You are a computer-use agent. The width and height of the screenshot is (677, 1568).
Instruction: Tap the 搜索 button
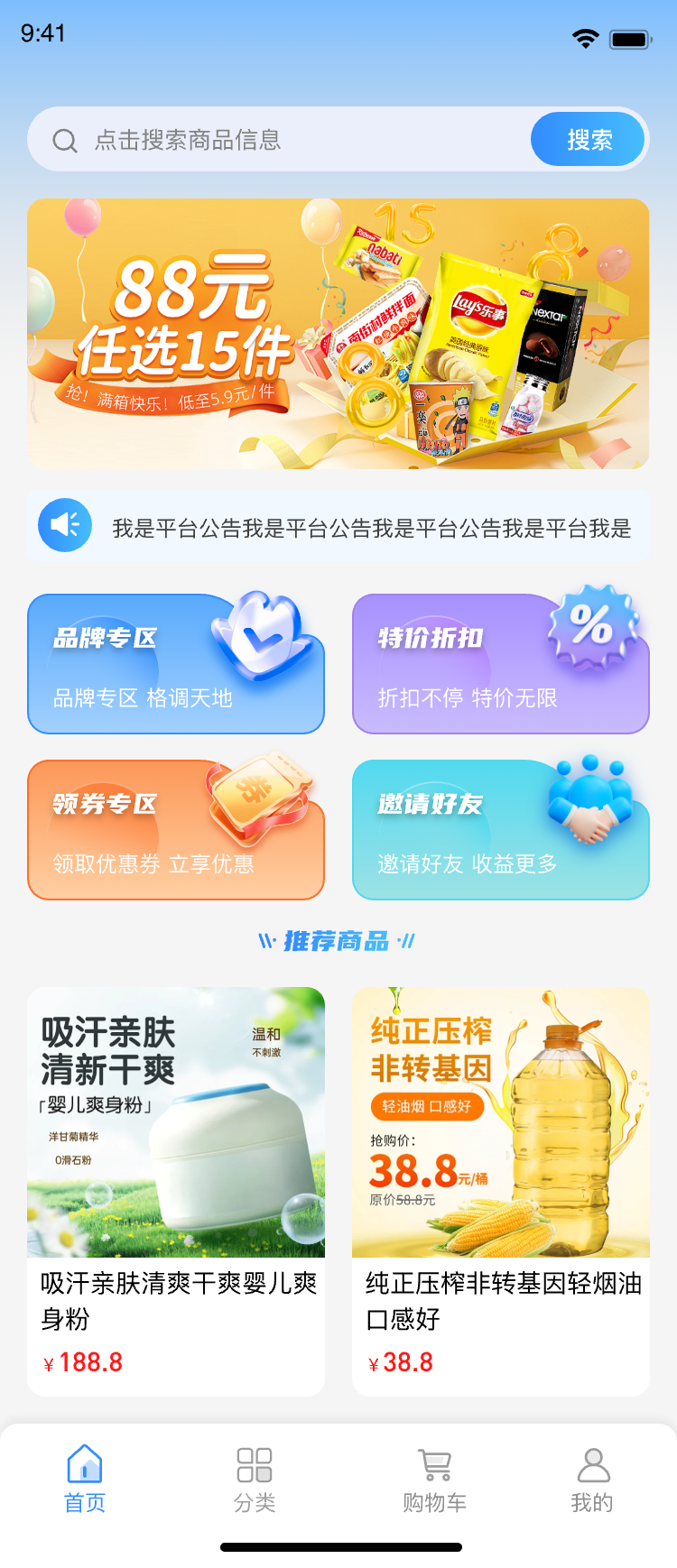tap(589, 140)
